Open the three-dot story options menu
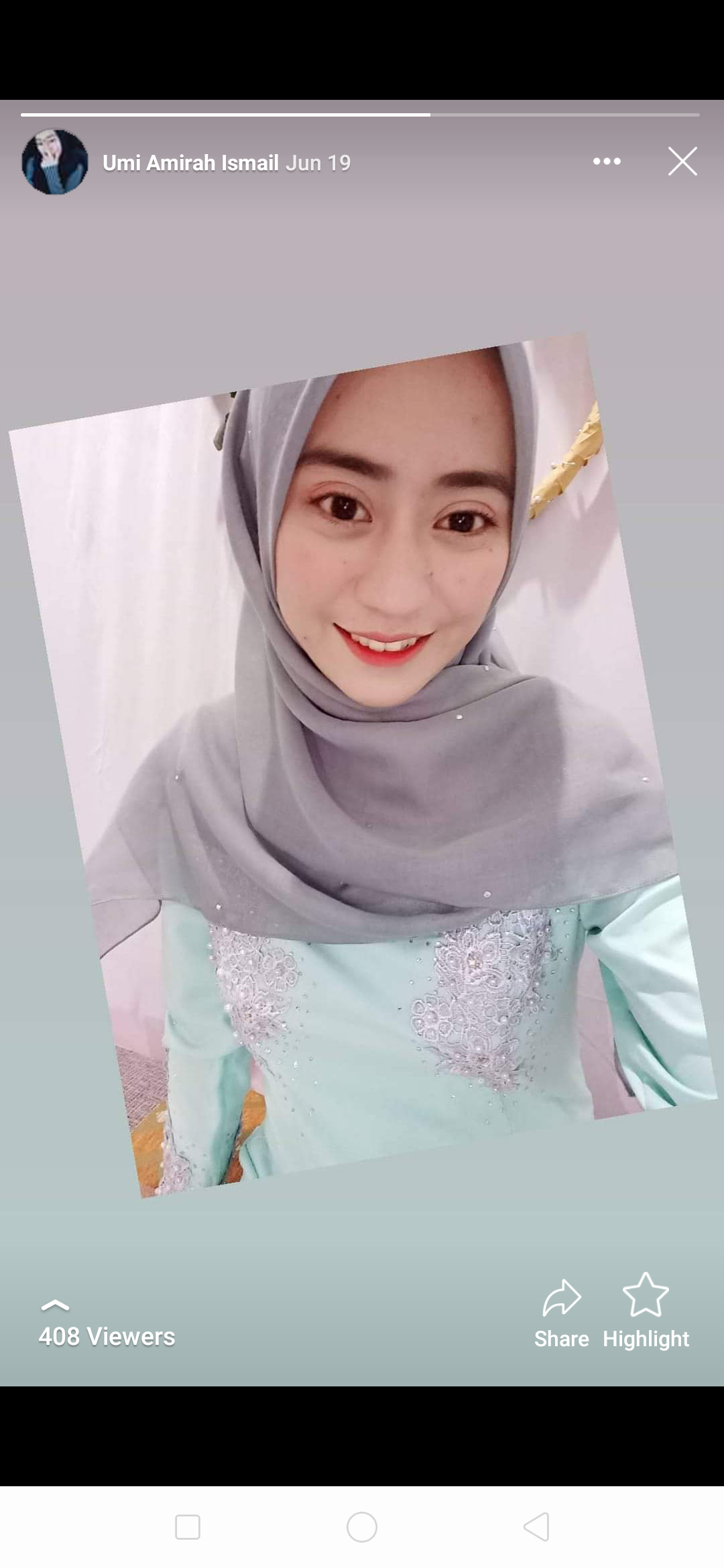Screen dimensions: 724x1568 tap(607, 161)
